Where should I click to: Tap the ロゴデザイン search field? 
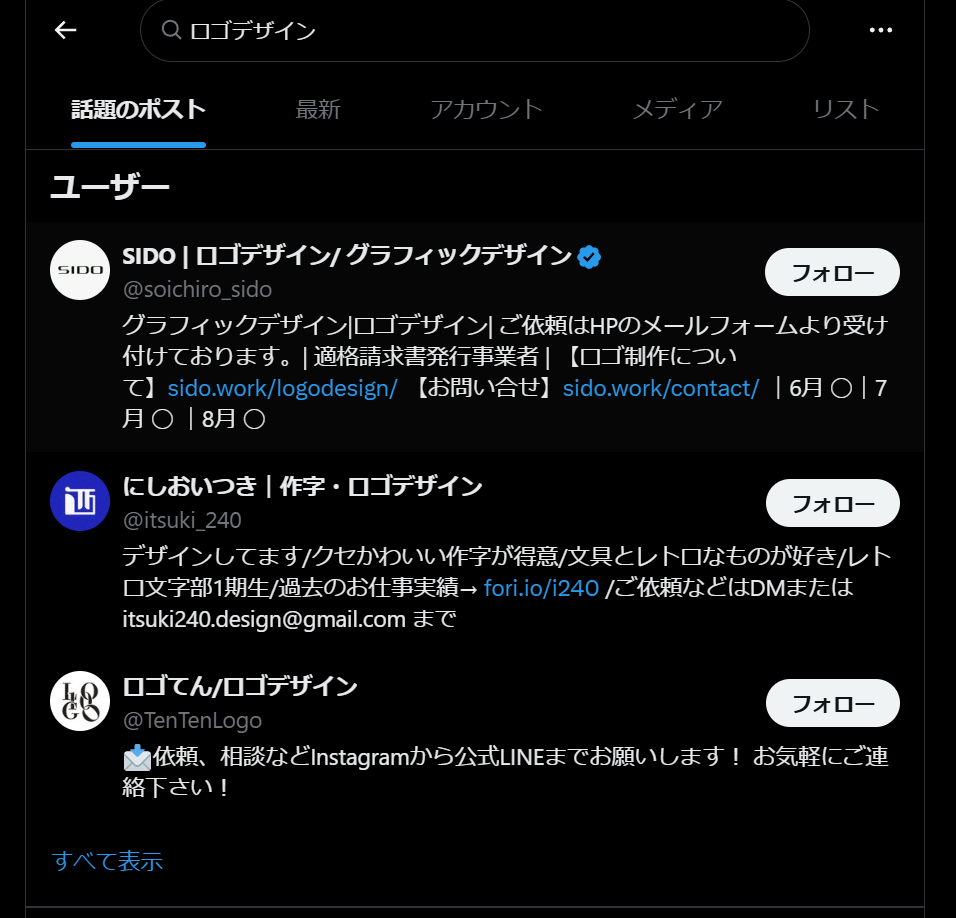coord(474,30)
